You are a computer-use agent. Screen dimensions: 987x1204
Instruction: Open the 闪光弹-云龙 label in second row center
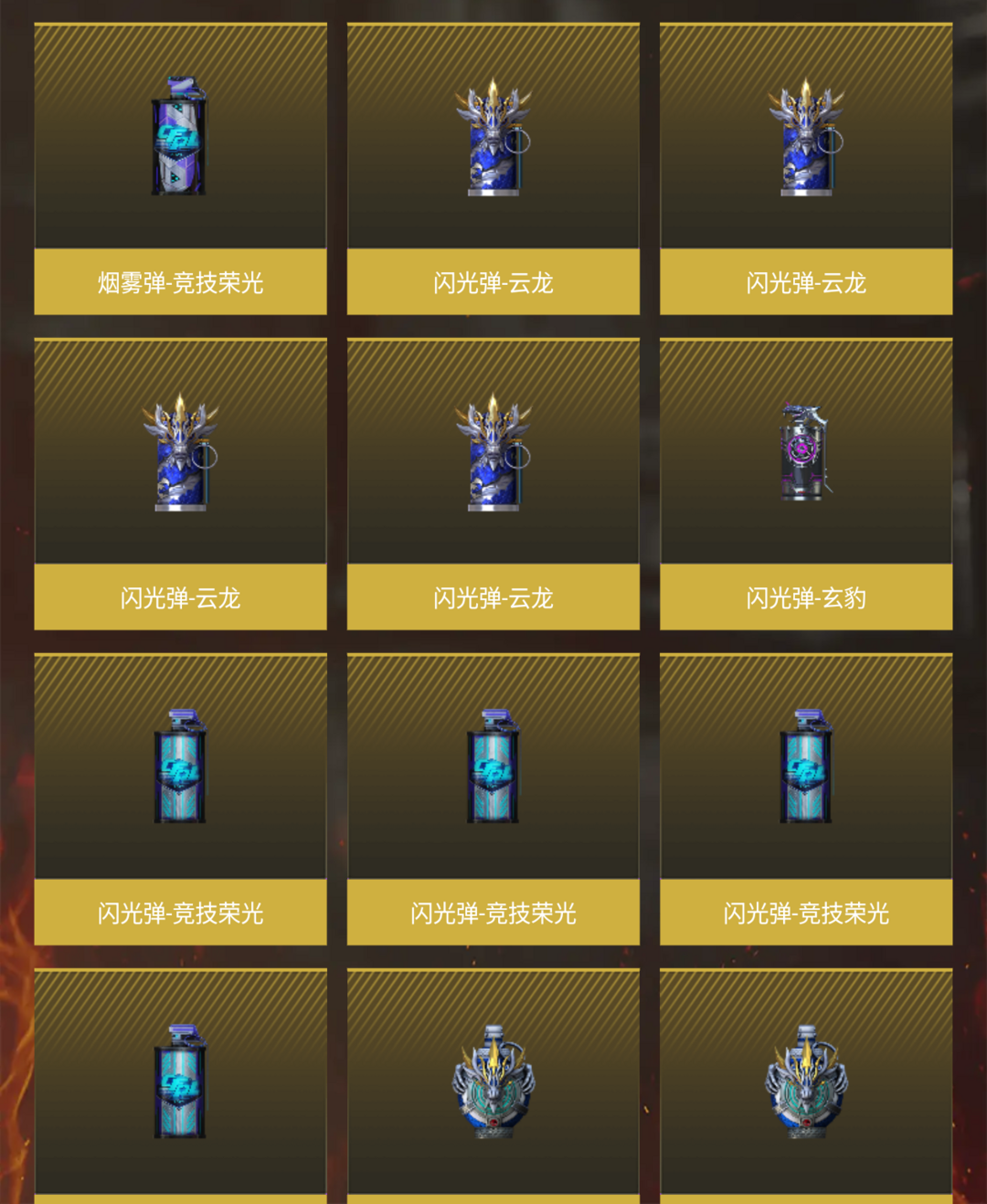click(x=493, y=598)
